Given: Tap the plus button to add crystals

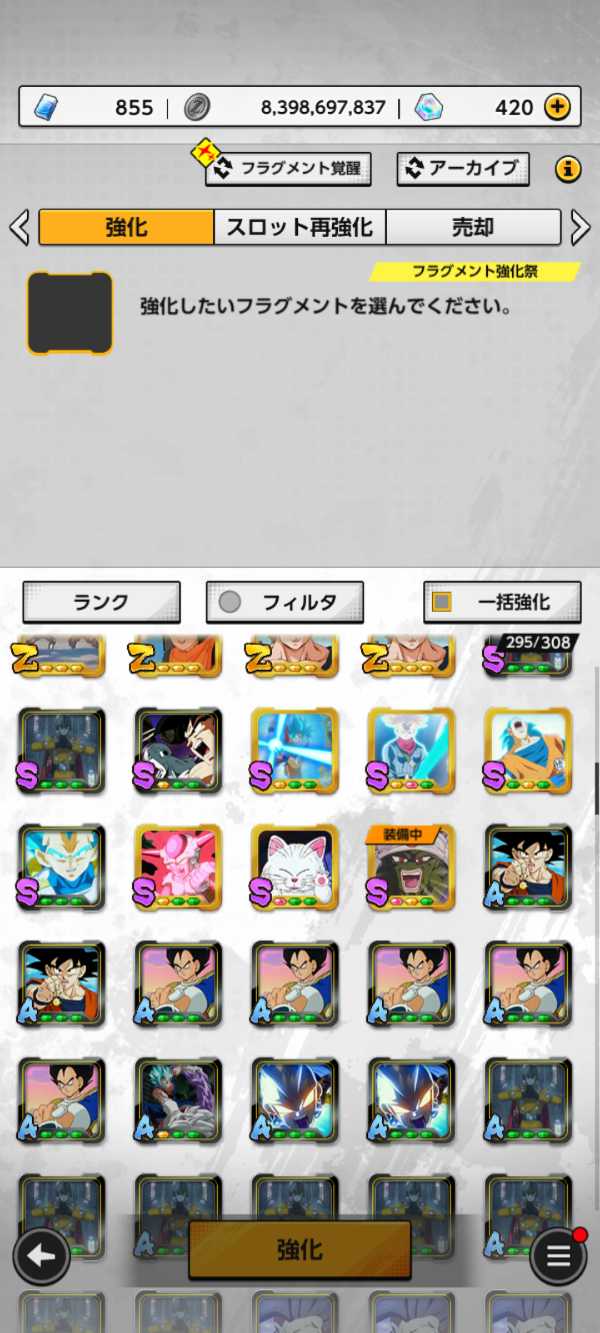Looking at the screenshot, I should pos(557,107).
